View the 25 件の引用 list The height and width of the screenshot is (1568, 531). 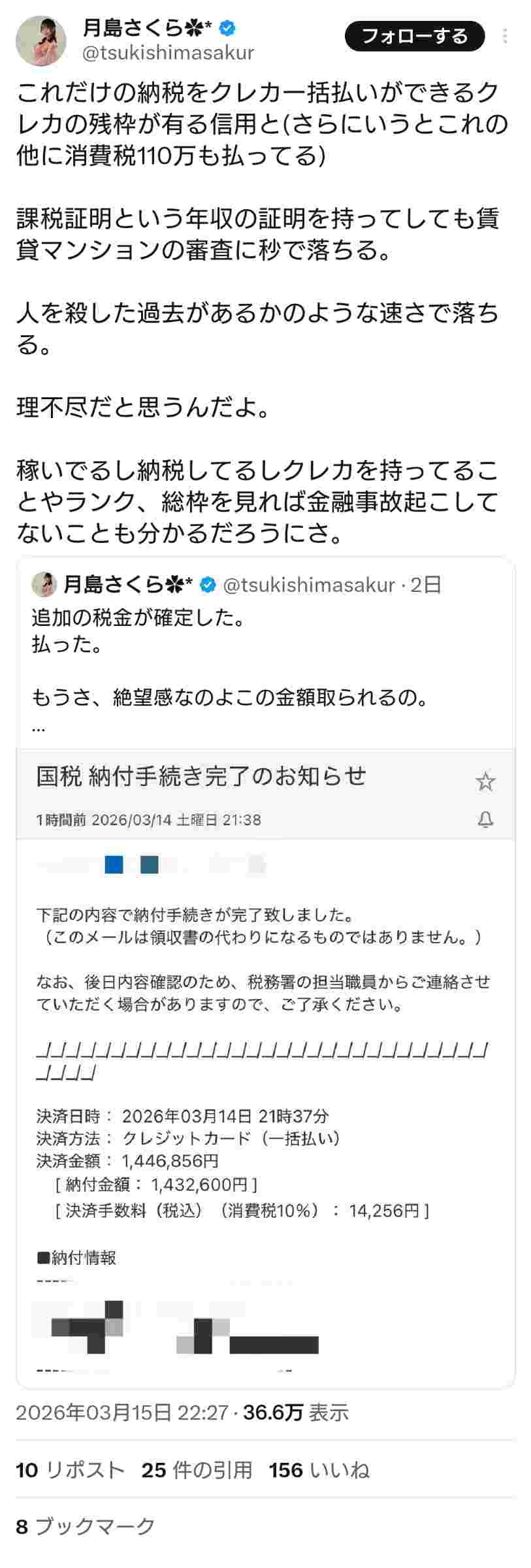(197, 1470)
